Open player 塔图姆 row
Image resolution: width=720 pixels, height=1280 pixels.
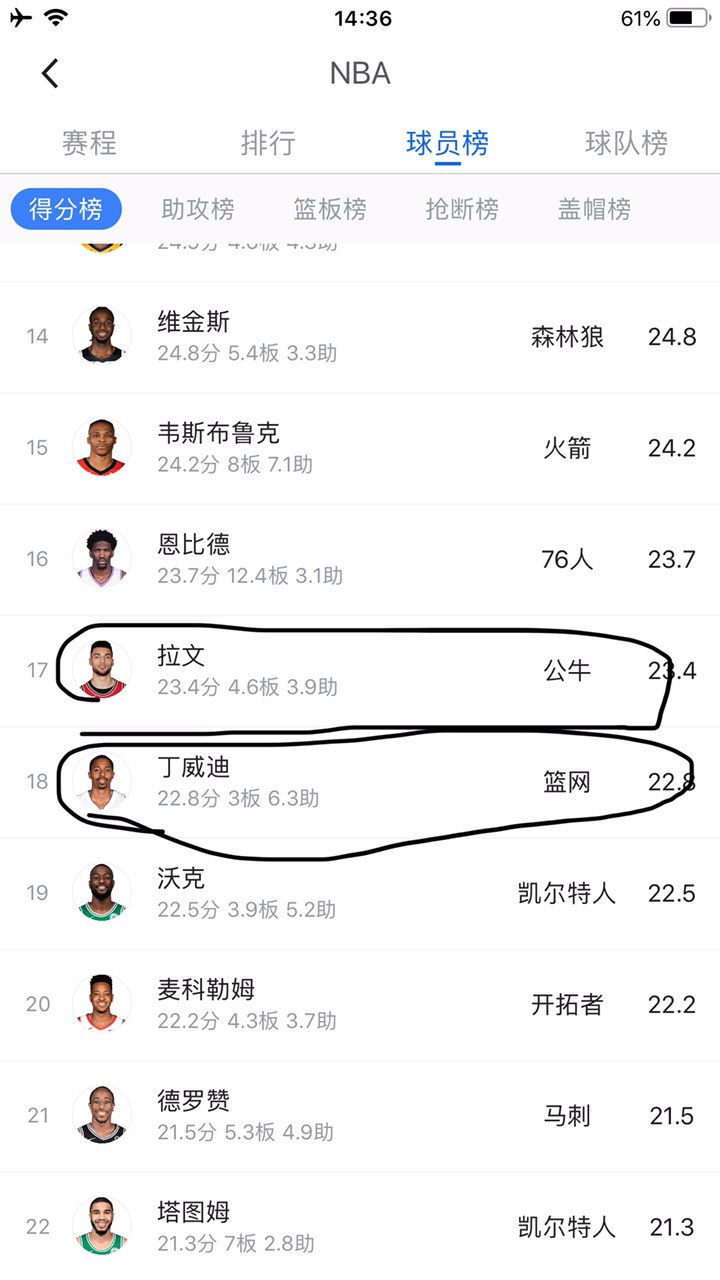[360, 1226]
